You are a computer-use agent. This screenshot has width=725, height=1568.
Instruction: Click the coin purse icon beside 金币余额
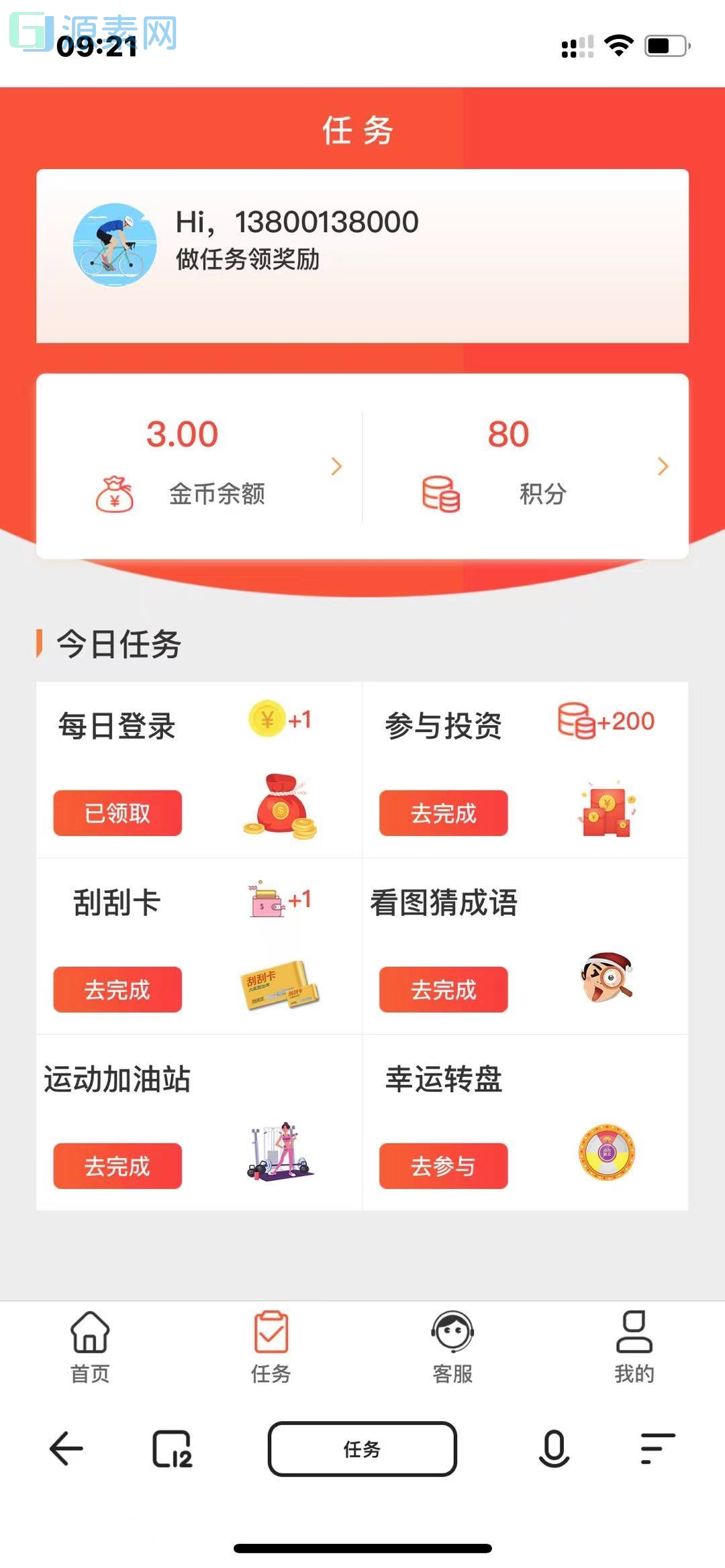115,493
